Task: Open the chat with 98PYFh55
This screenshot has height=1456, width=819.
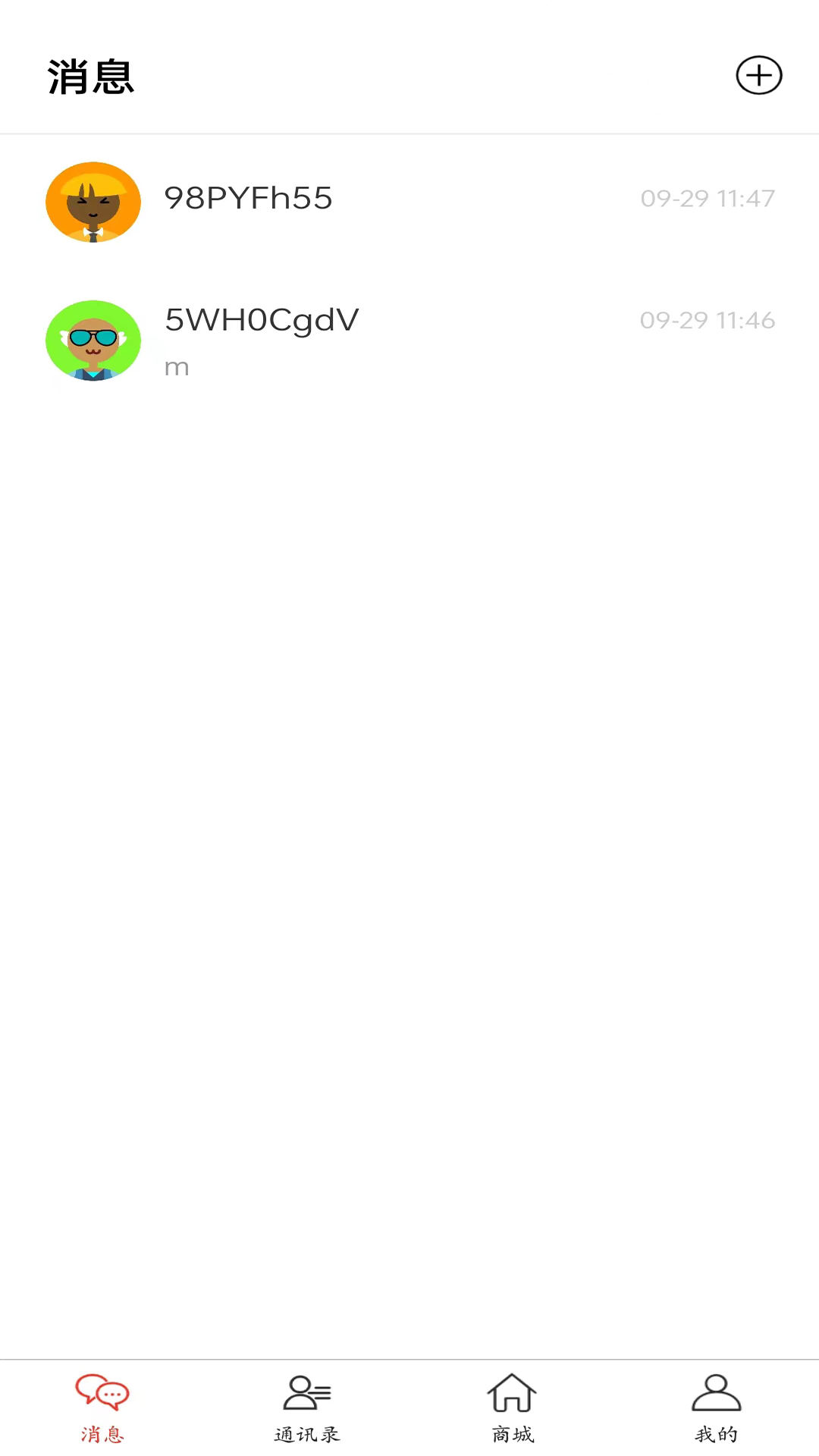Action: pyautogui.click(x=409, y=202)
